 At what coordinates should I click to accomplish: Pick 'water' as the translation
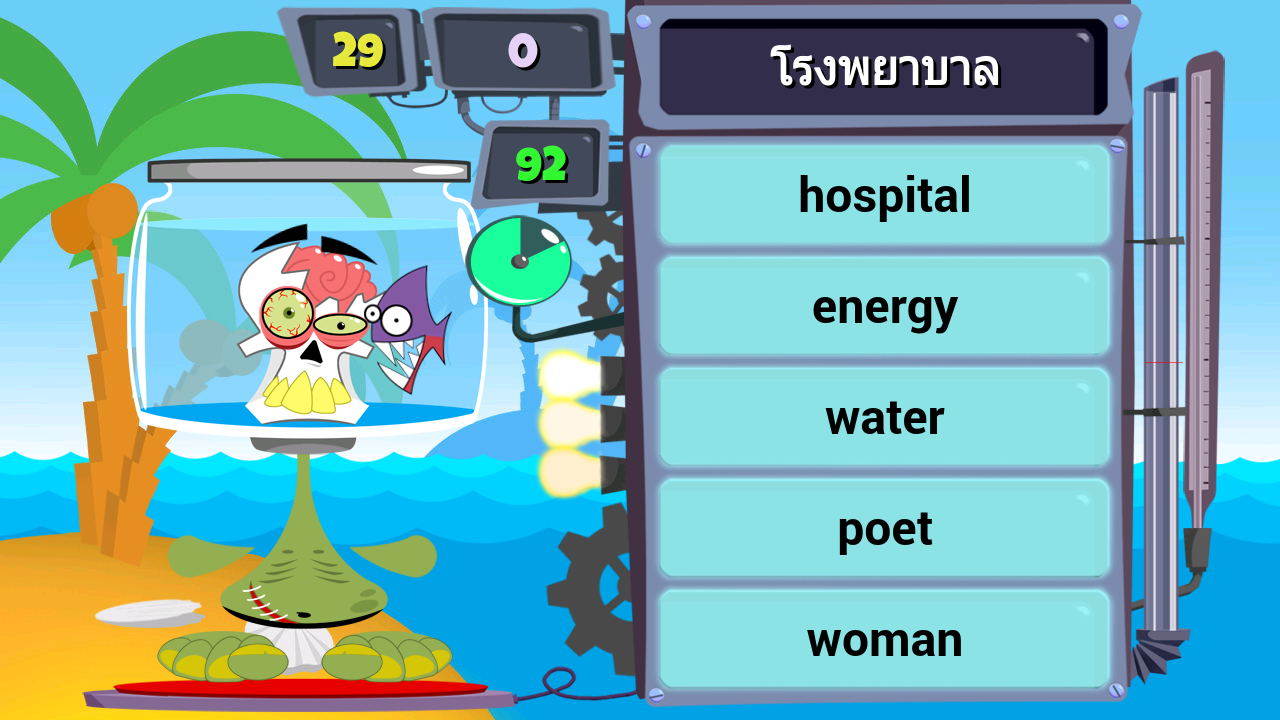[884, 418]
